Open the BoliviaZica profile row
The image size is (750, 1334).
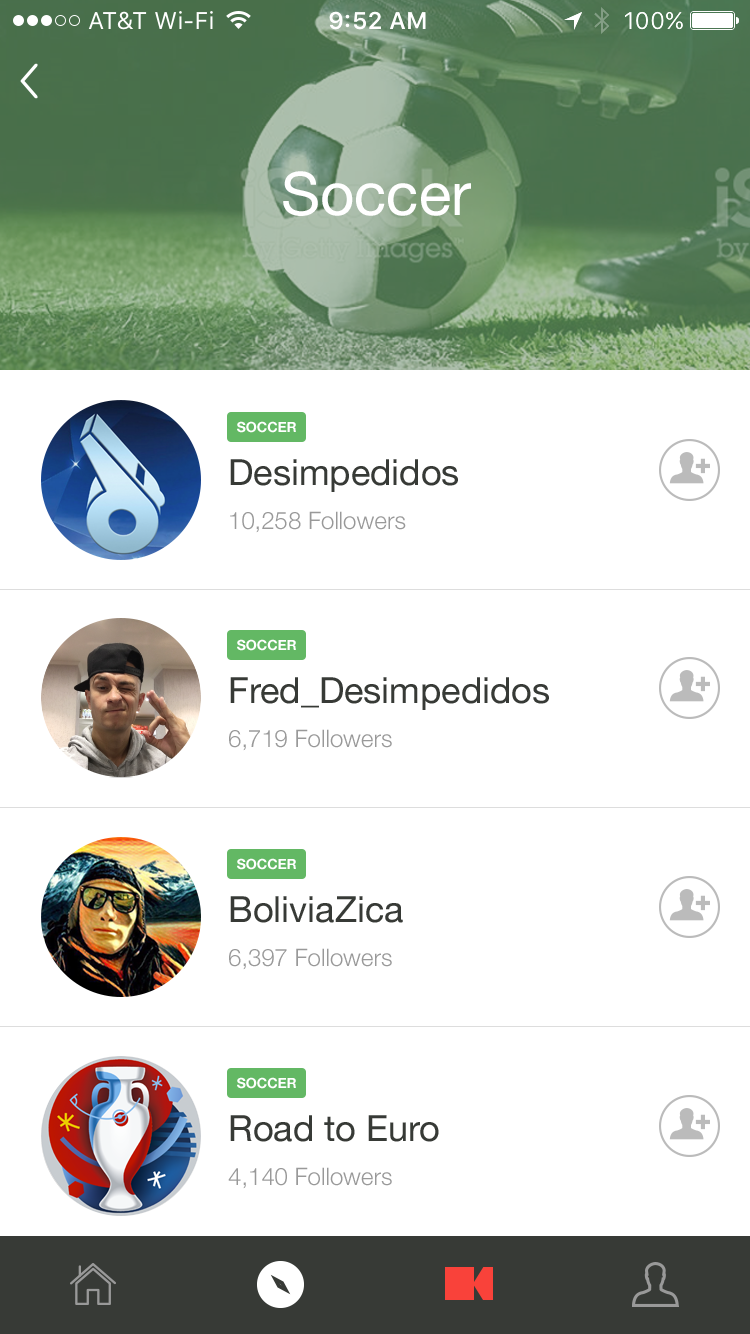pyautogui.click(x=315, y=911)
